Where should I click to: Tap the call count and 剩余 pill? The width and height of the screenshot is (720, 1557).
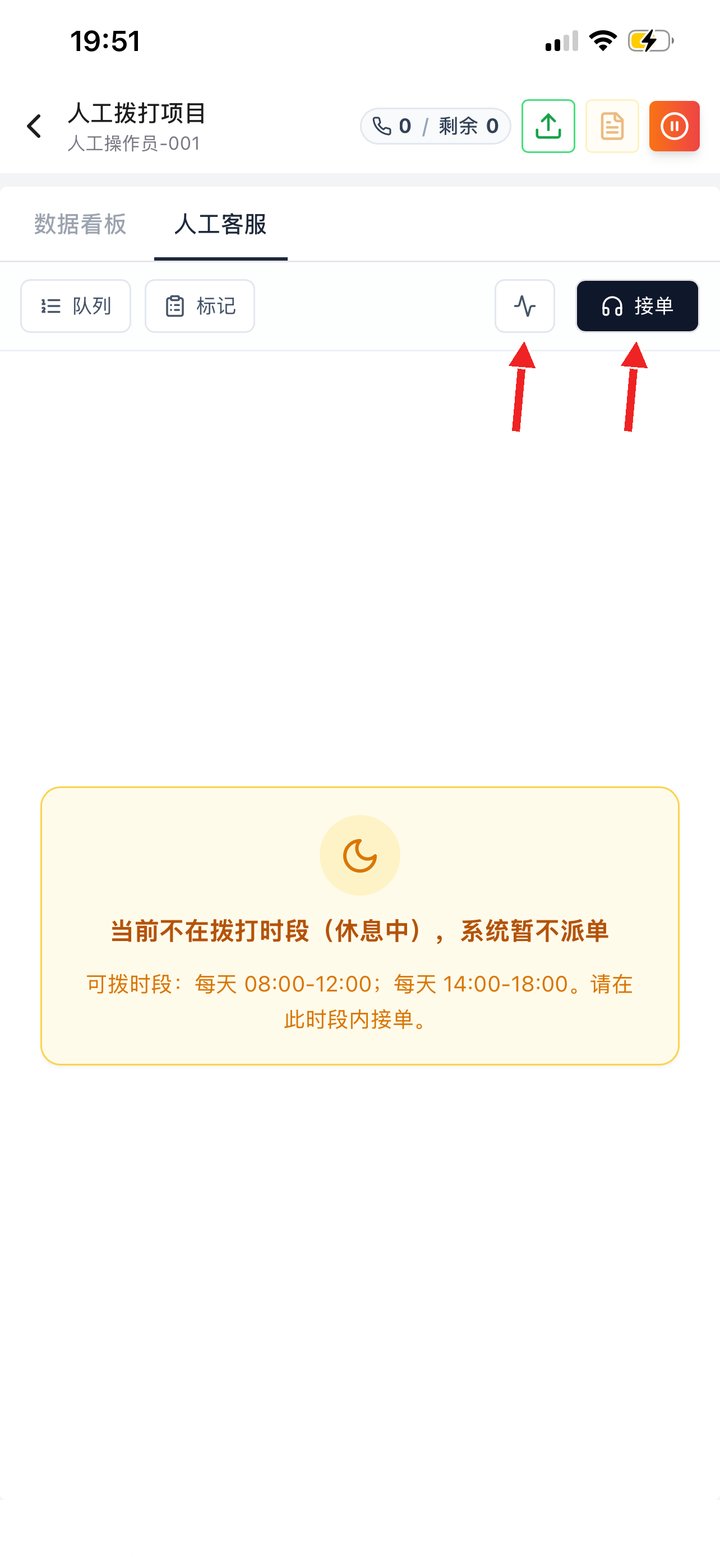coord(436,126)
